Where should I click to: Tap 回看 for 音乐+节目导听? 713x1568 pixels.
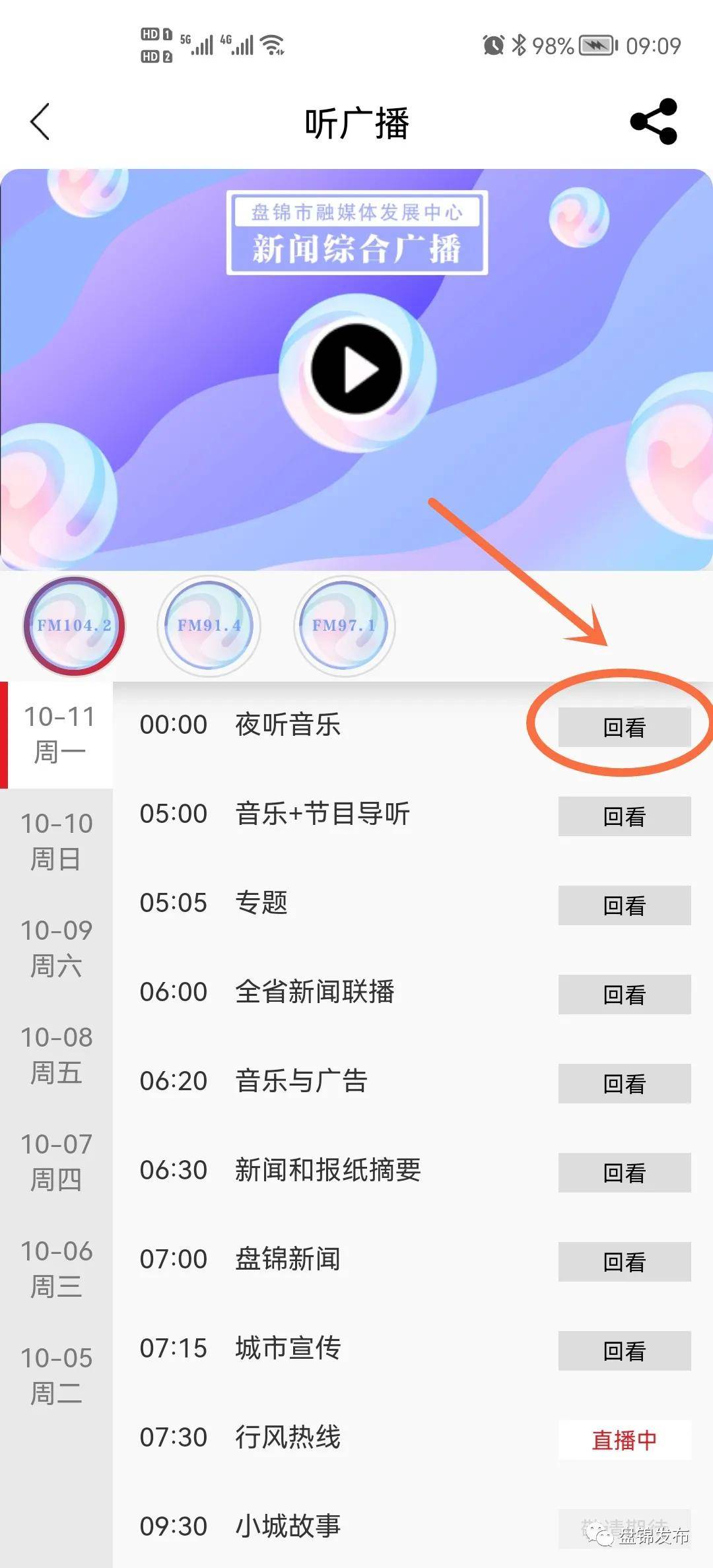point(624,816)
